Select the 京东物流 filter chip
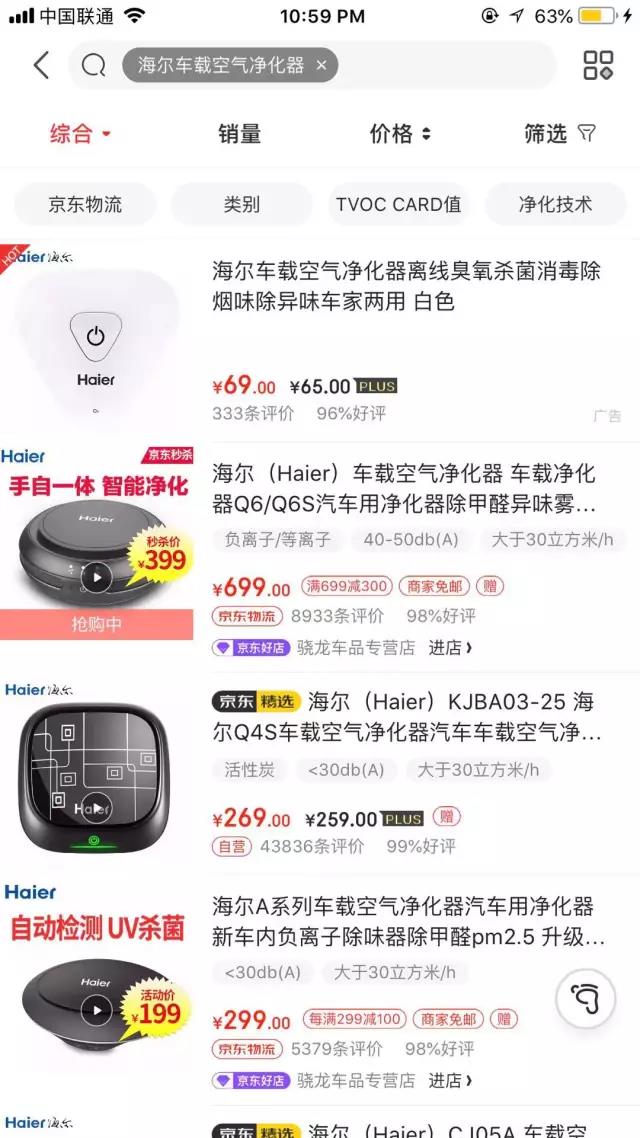This screenshot has height=1138, width=640. coord(85,204)
